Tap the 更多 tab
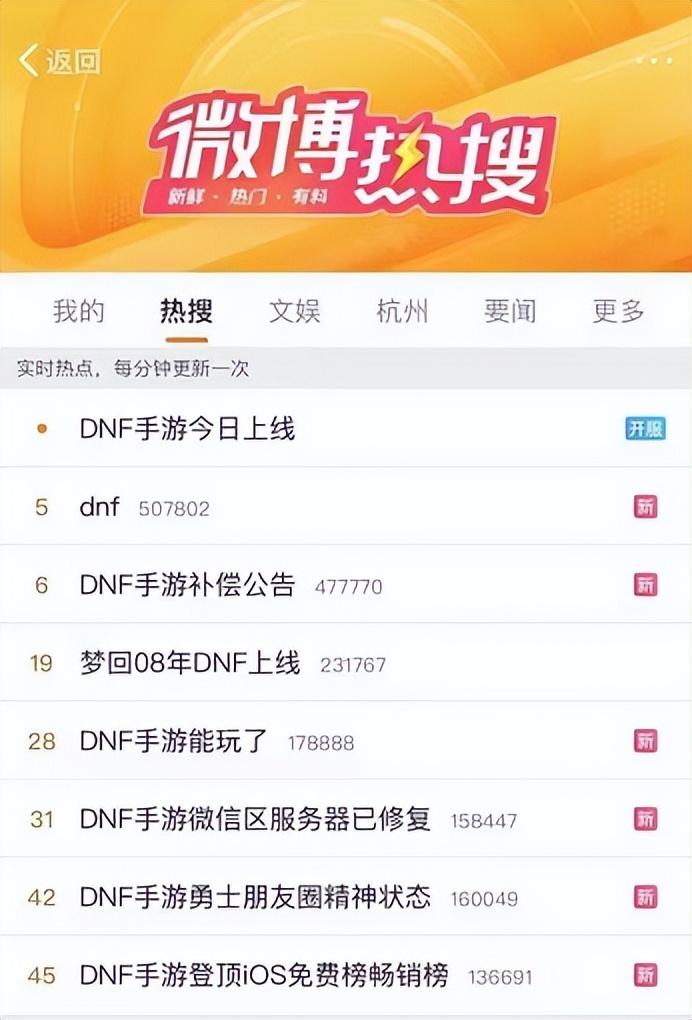 pos(618,311)
